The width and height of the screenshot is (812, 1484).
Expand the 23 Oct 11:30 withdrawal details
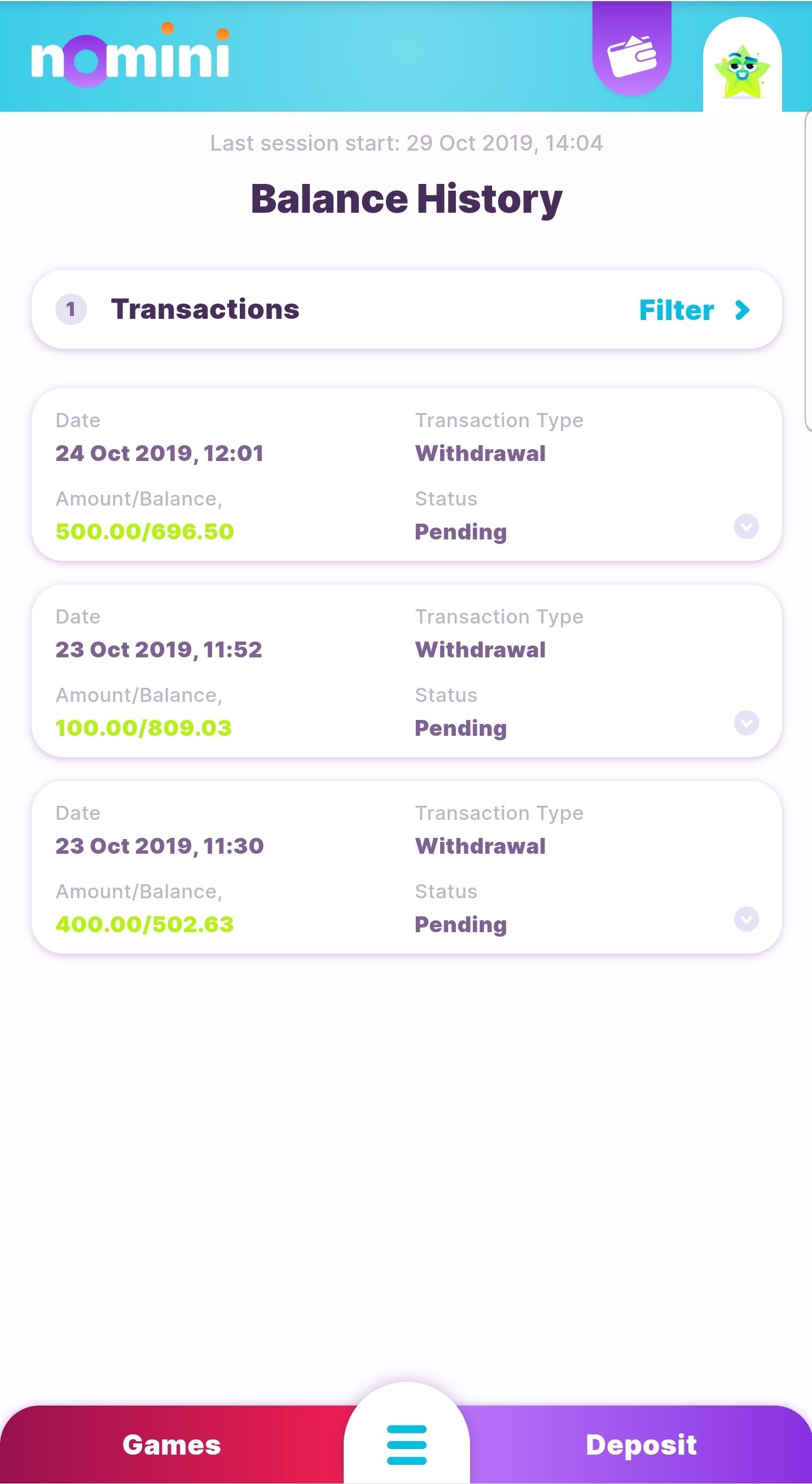[747, 919]
